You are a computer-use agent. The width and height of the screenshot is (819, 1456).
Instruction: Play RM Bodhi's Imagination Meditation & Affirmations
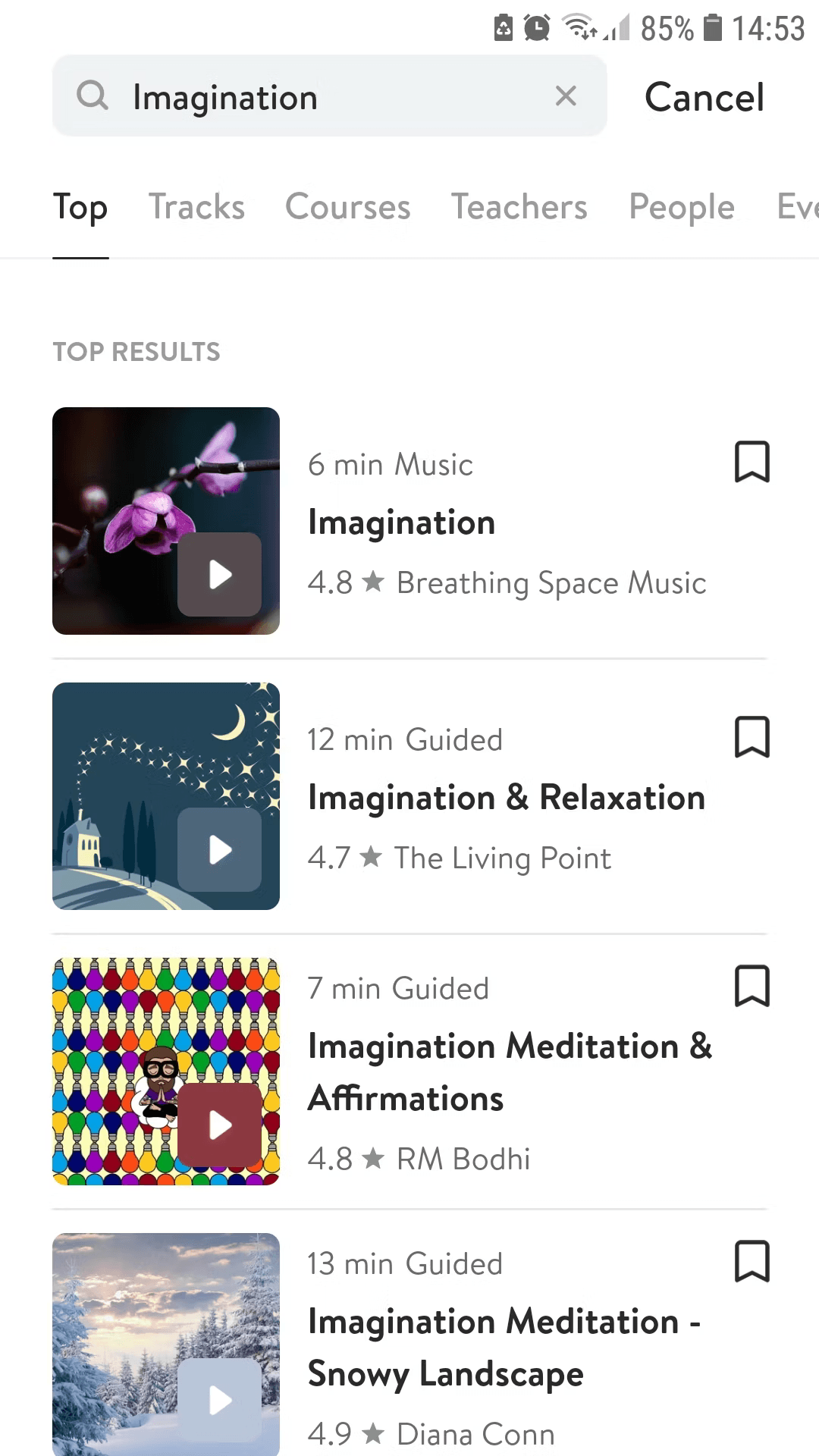tap(220, 1125)
